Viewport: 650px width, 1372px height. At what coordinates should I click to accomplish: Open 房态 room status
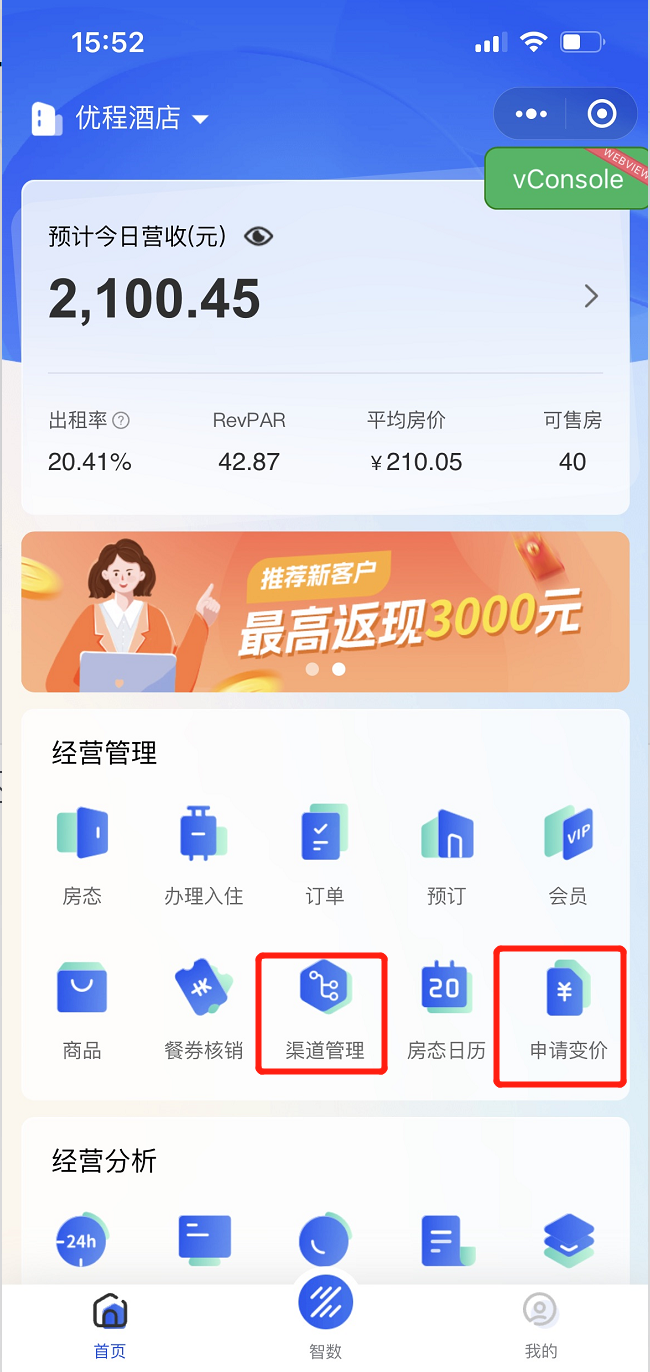click(82, 855)
